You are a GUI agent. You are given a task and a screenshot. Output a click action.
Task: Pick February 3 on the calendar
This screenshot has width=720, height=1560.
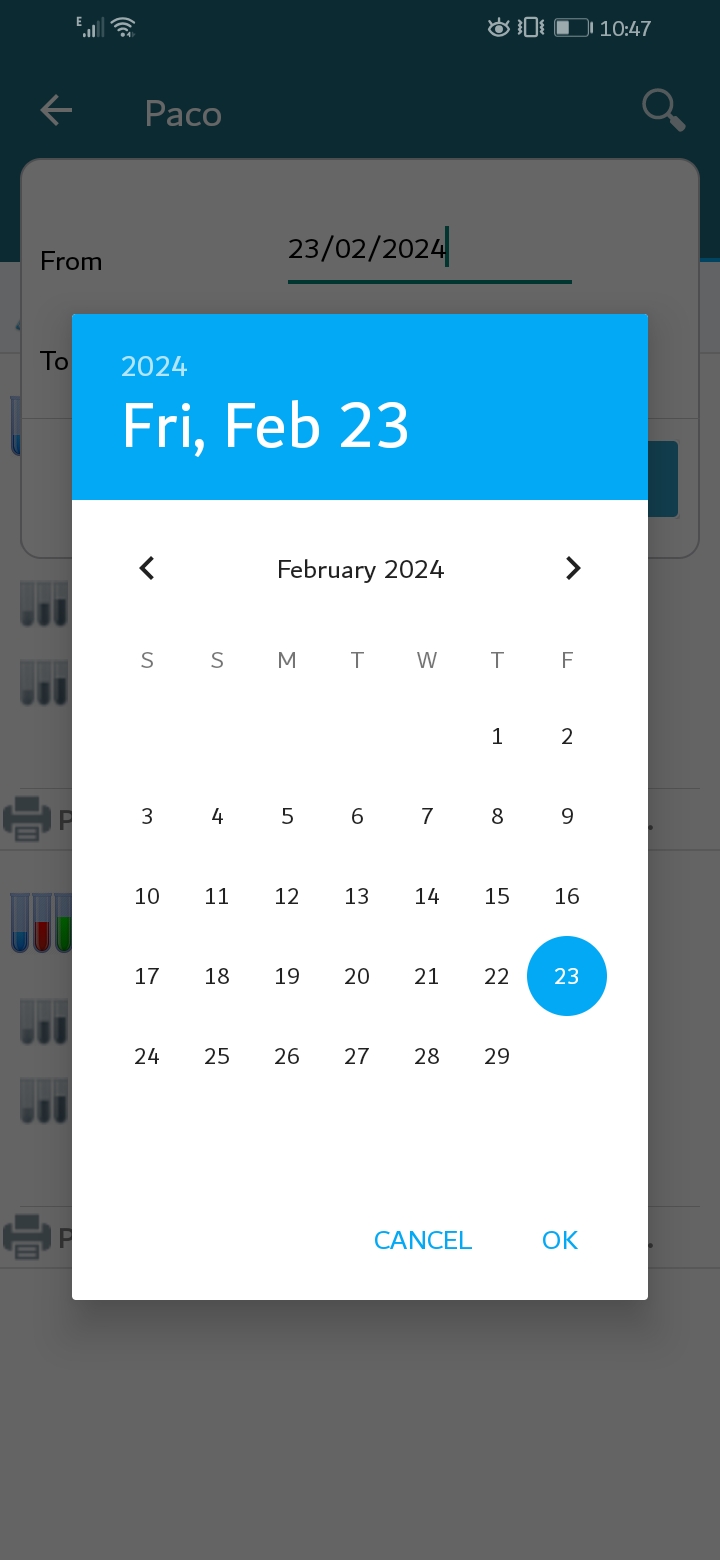click(x=147, y=816)
